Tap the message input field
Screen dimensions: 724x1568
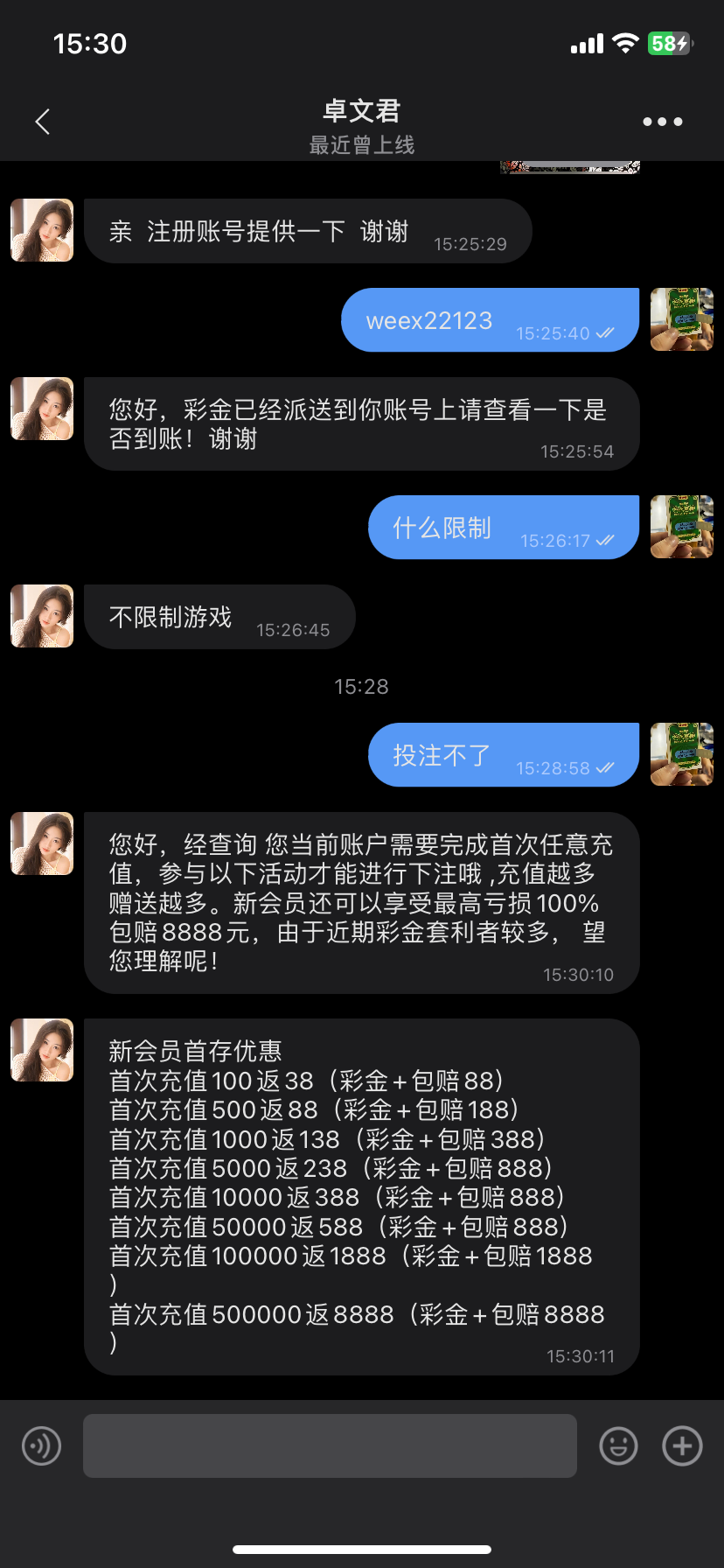point(330,1445)
